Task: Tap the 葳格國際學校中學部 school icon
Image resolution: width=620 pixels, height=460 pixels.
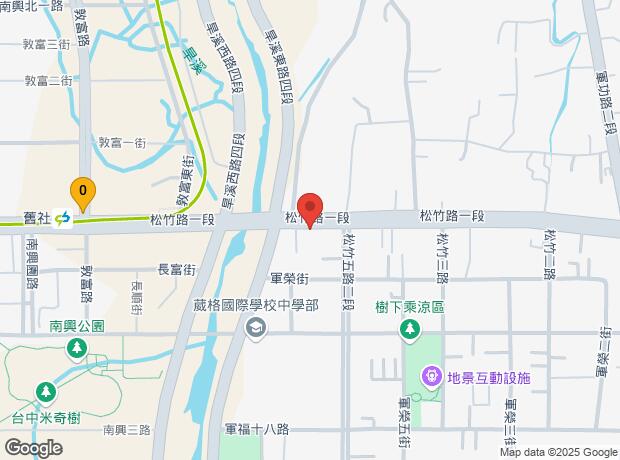Action: (256, 328)
